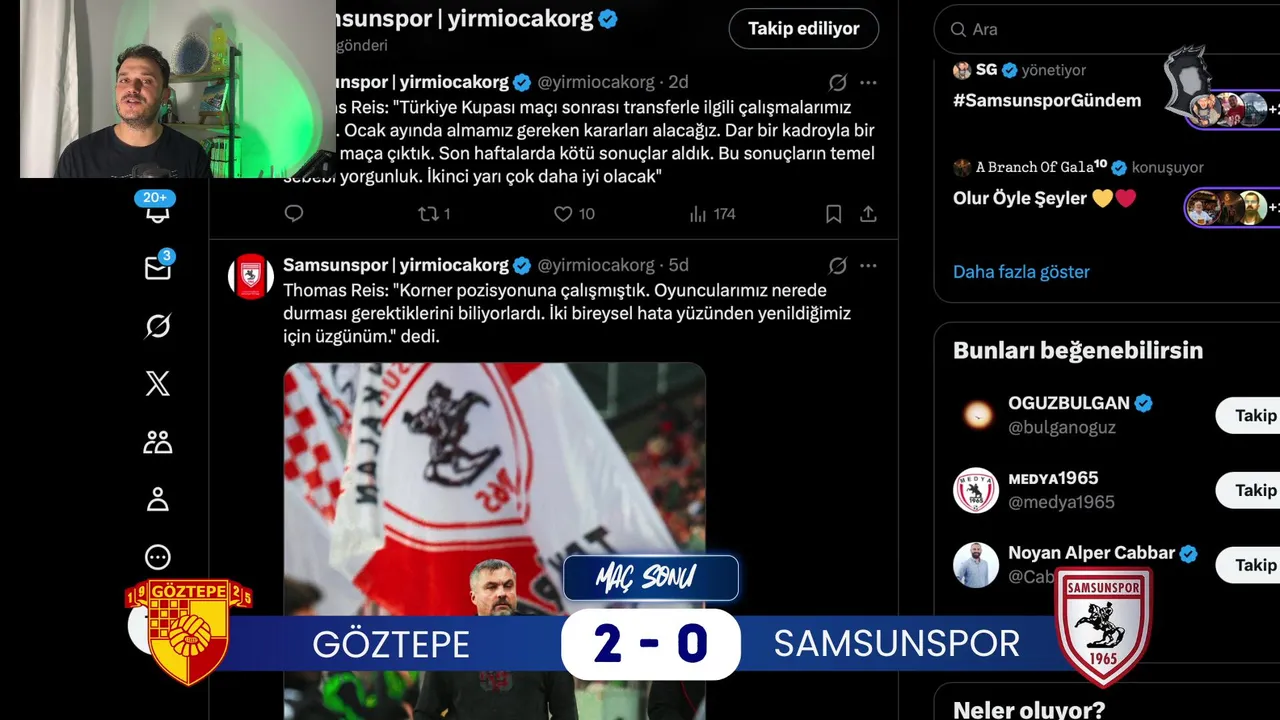Open the Ara search box
Image resolution: width=1280 pixels, height=720 pixels.
tap(1100, 29)
